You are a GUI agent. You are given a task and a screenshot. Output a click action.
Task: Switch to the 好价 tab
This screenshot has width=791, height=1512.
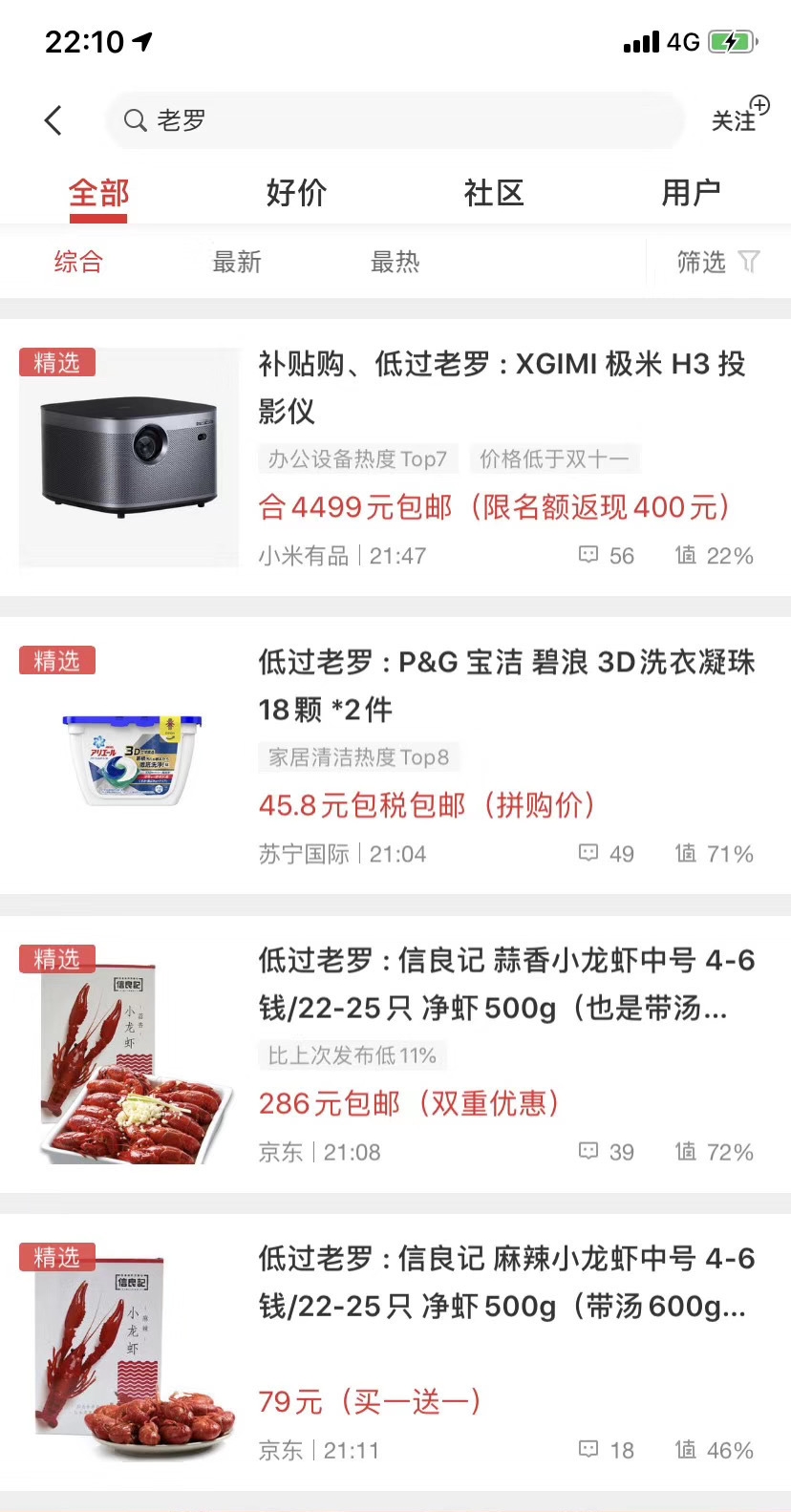[296, 193]
